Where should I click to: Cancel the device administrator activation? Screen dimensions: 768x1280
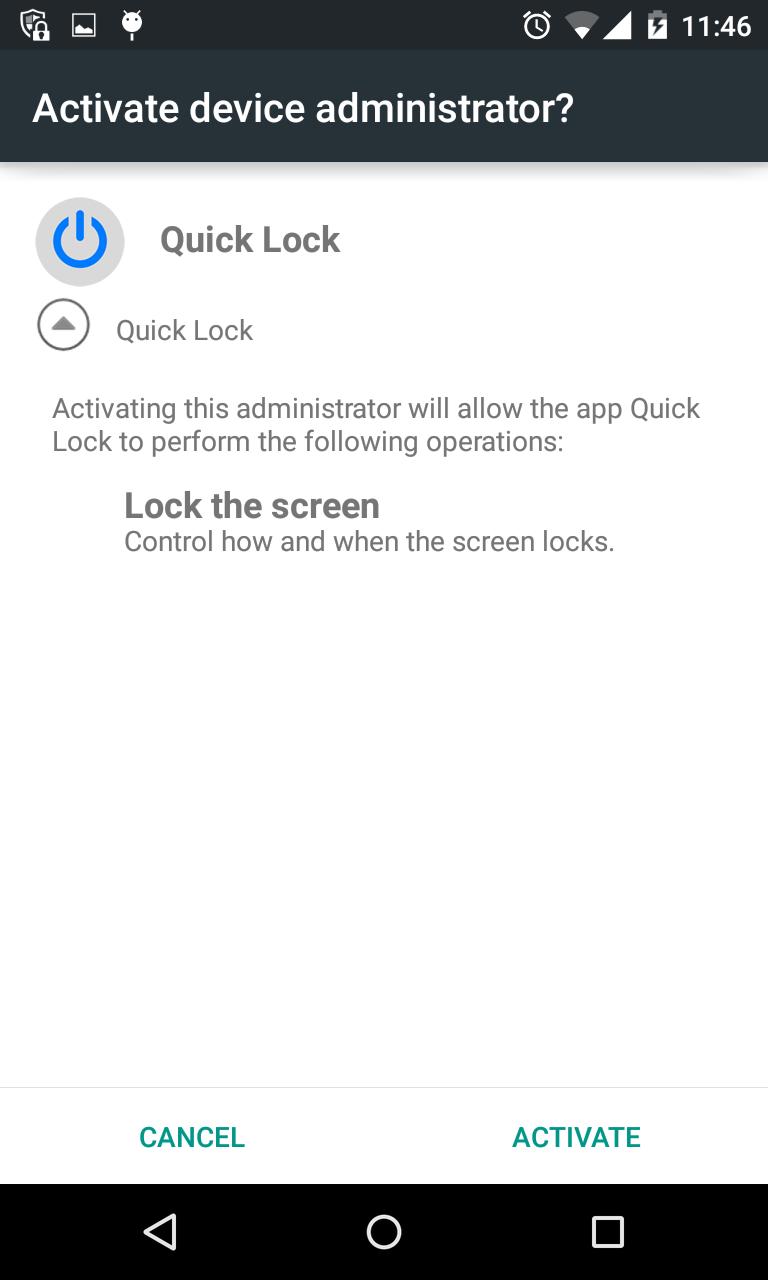(x=191, y=1137)
